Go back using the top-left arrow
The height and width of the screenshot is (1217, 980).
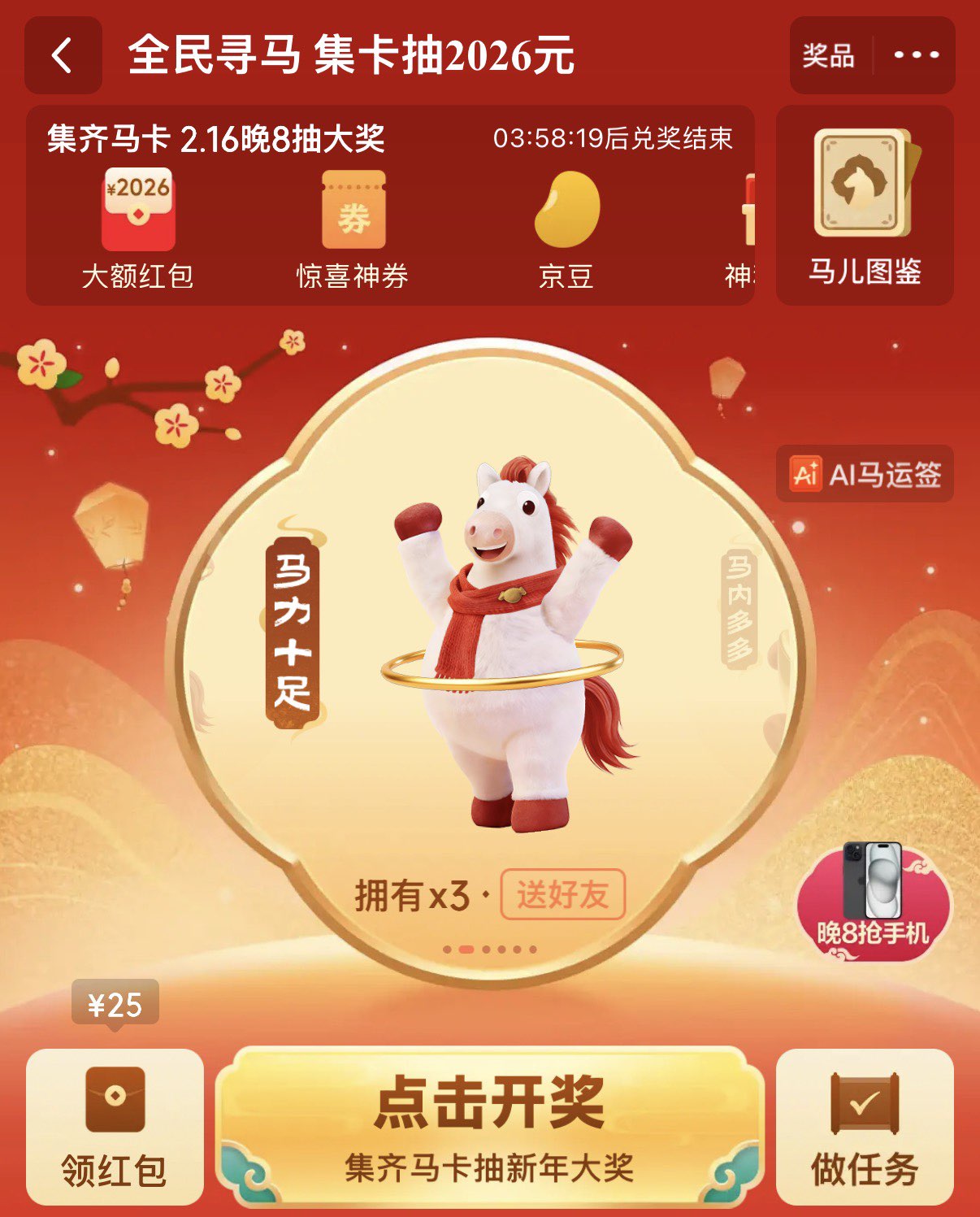pyautogui.click(x=63, y=55)
